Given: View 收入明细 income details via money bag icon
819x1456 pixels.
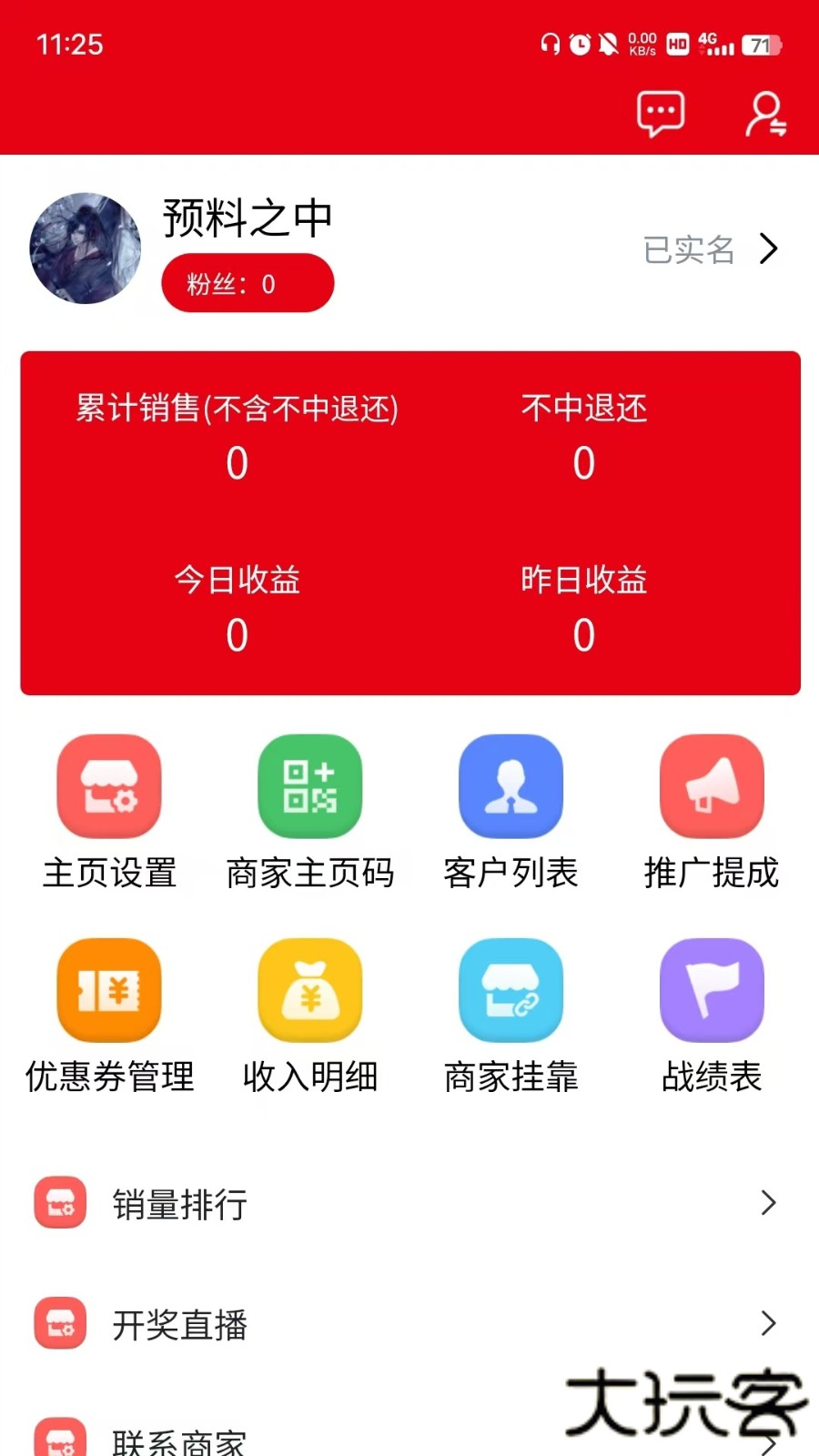Looking at the screenshot, I should (309, 991).
